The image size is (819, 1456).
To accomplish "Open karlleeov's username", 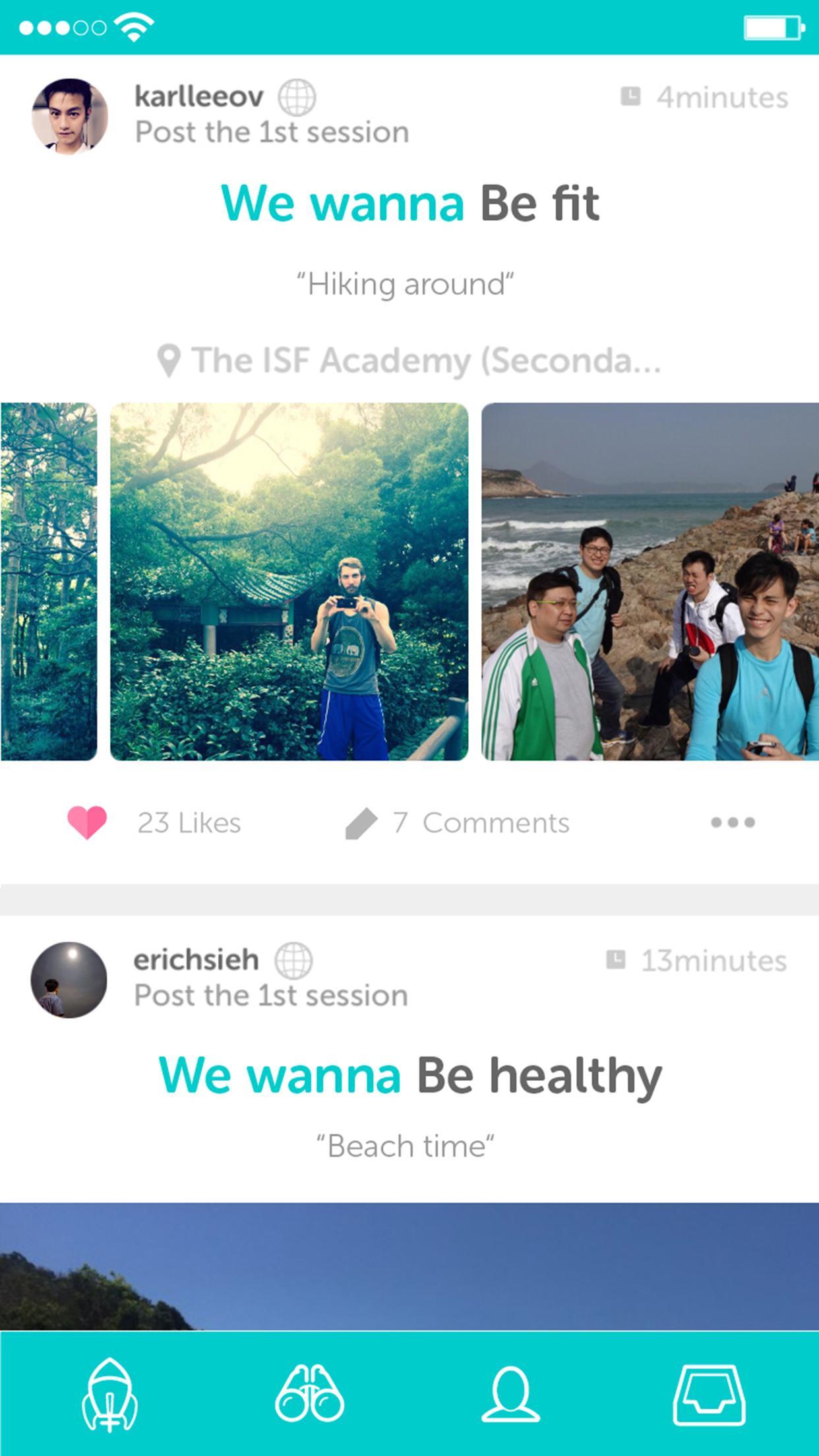I will tap(199, 97).
